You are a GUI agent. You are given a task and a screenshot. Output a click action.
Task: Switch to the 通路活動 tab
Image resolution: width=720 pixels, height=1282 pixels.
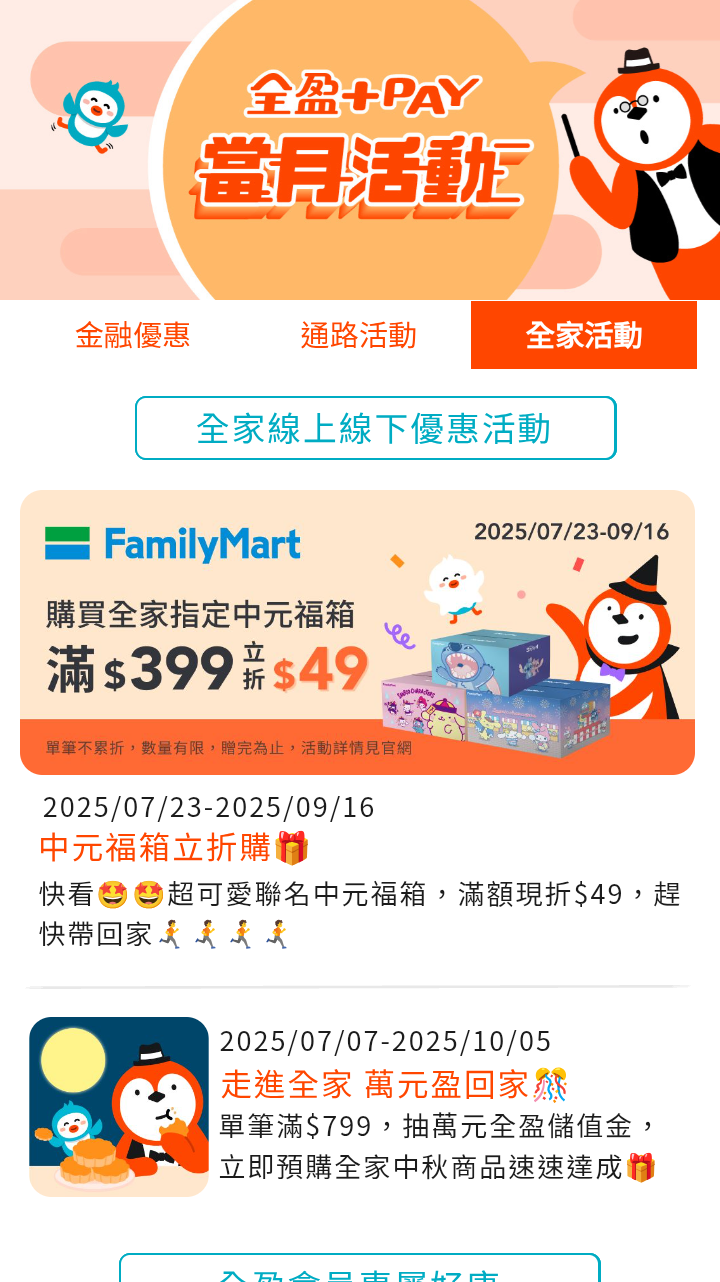358,335
